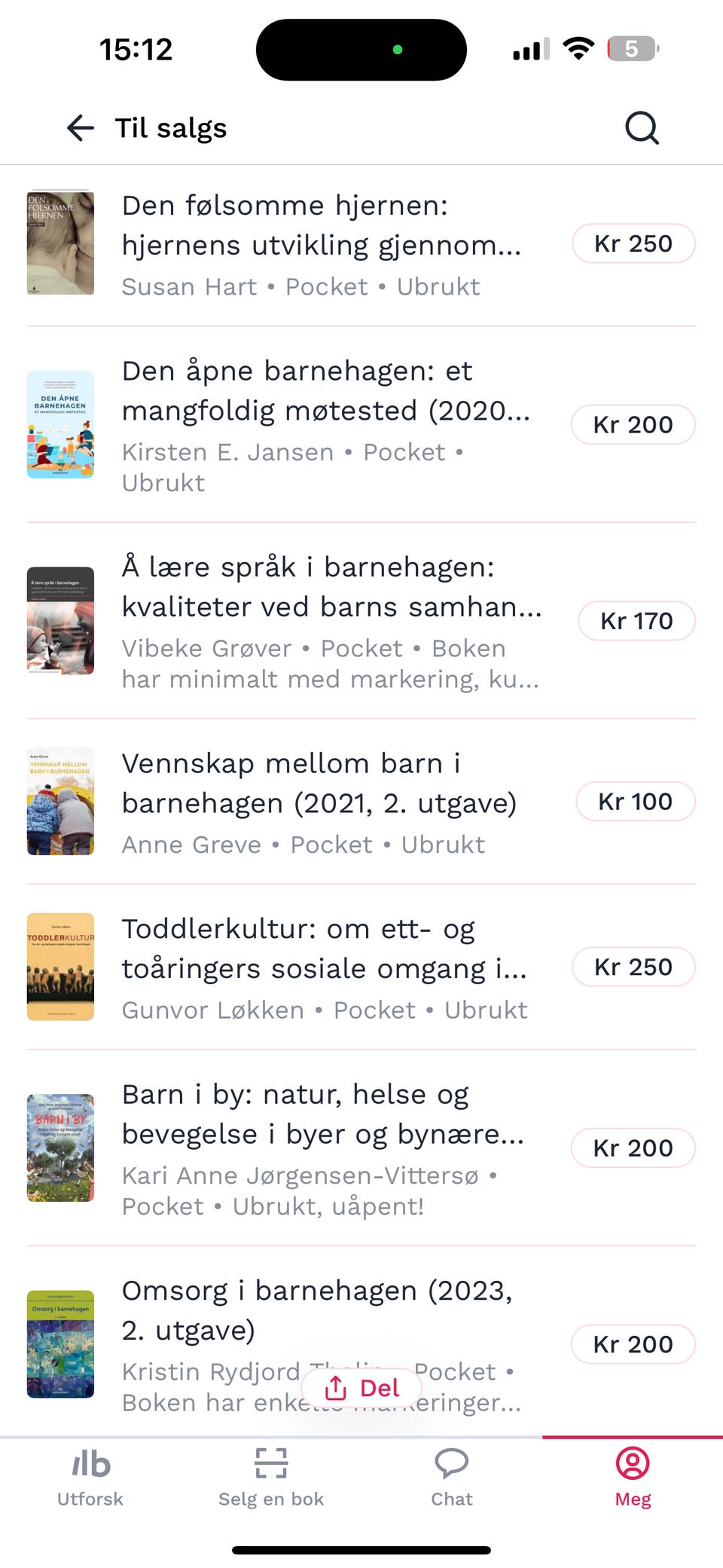
Task: Go back from Til salgs
Action: pyautogui.click(x=81, y=128)
